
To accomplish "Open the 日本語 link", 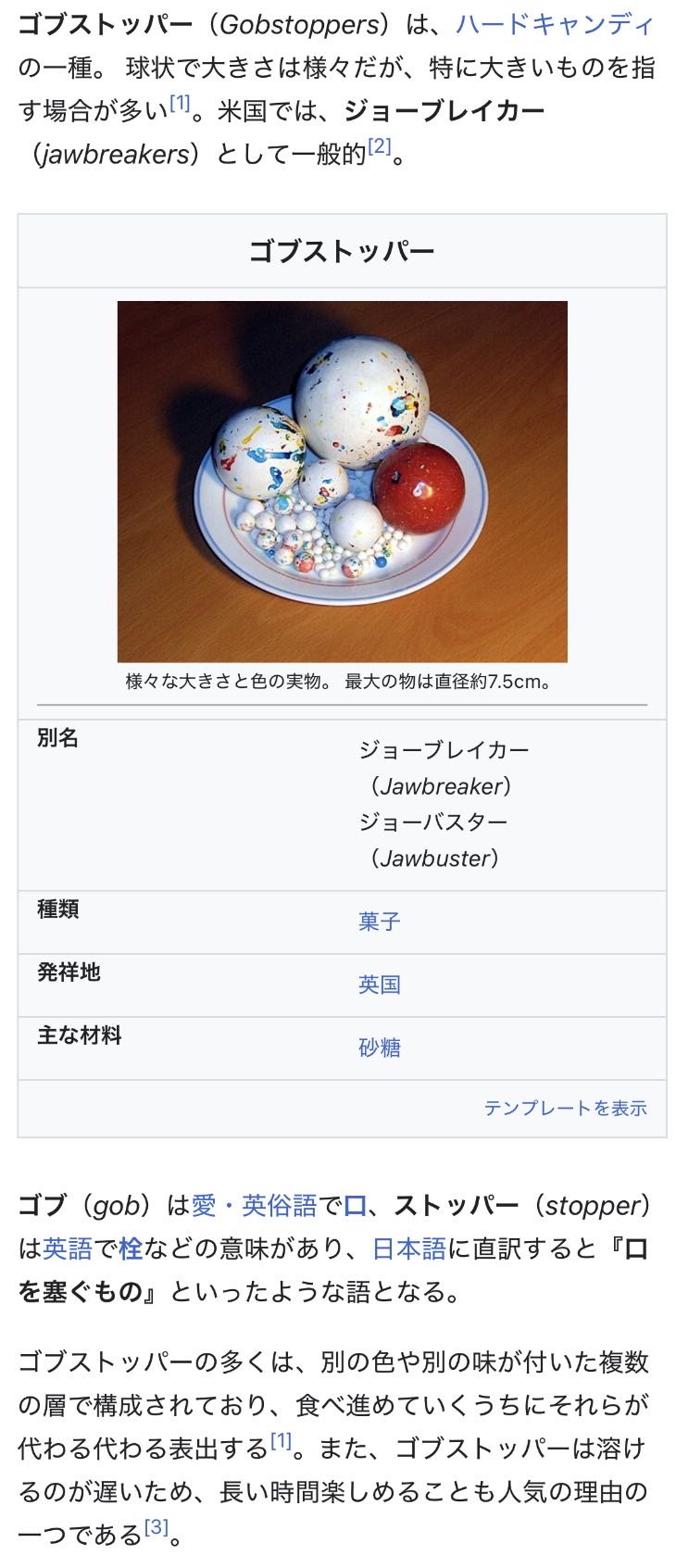I will tap(409, 1248).
